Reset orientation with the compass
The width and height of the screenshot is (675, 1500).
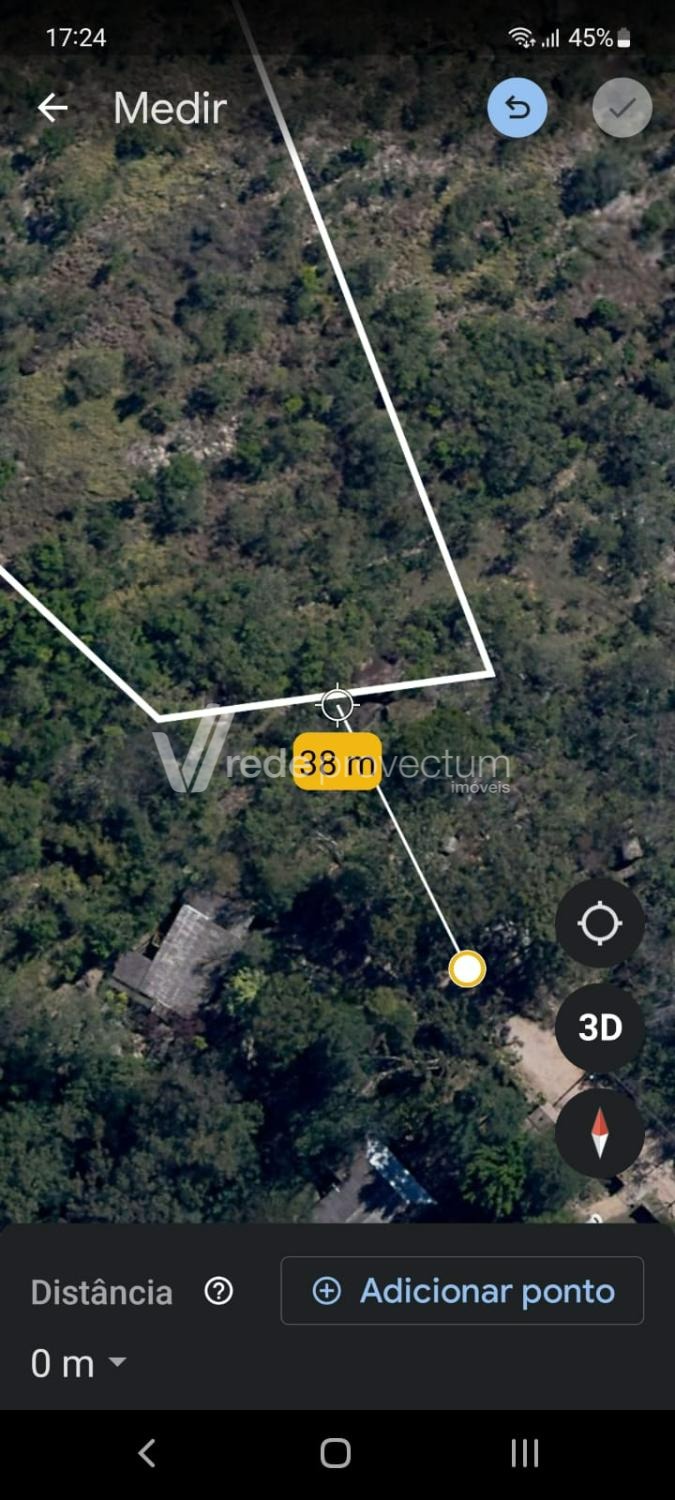pos(600,1133)
